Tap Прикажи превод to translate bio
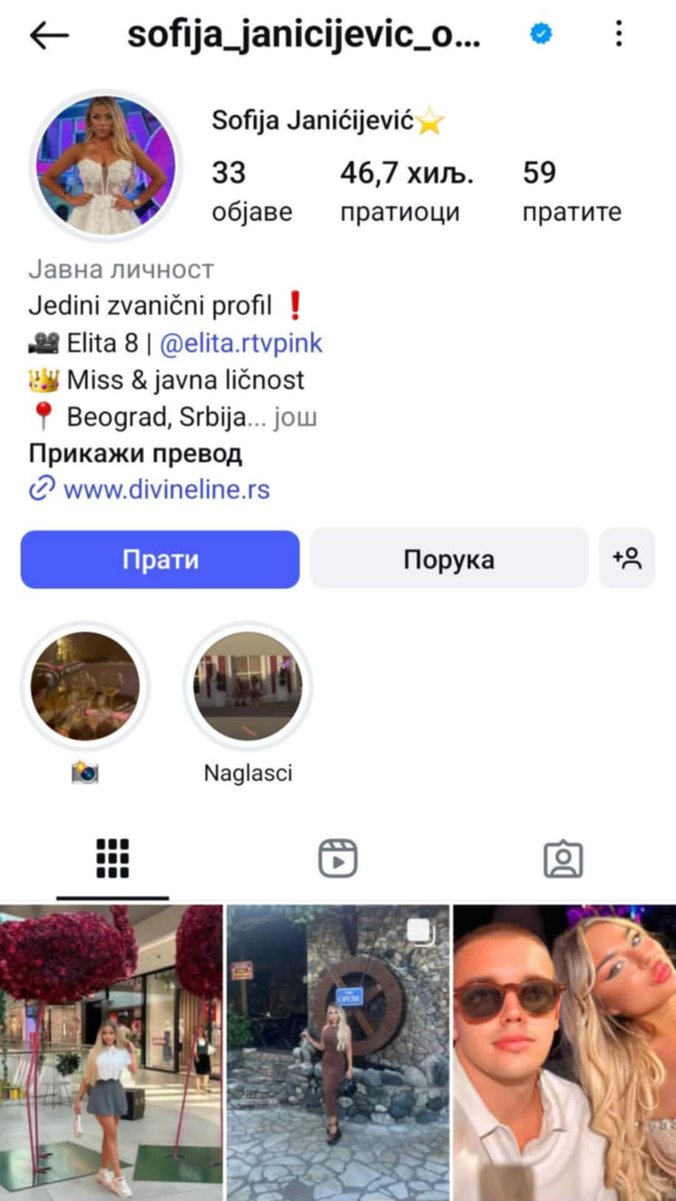 coord(135,453)
